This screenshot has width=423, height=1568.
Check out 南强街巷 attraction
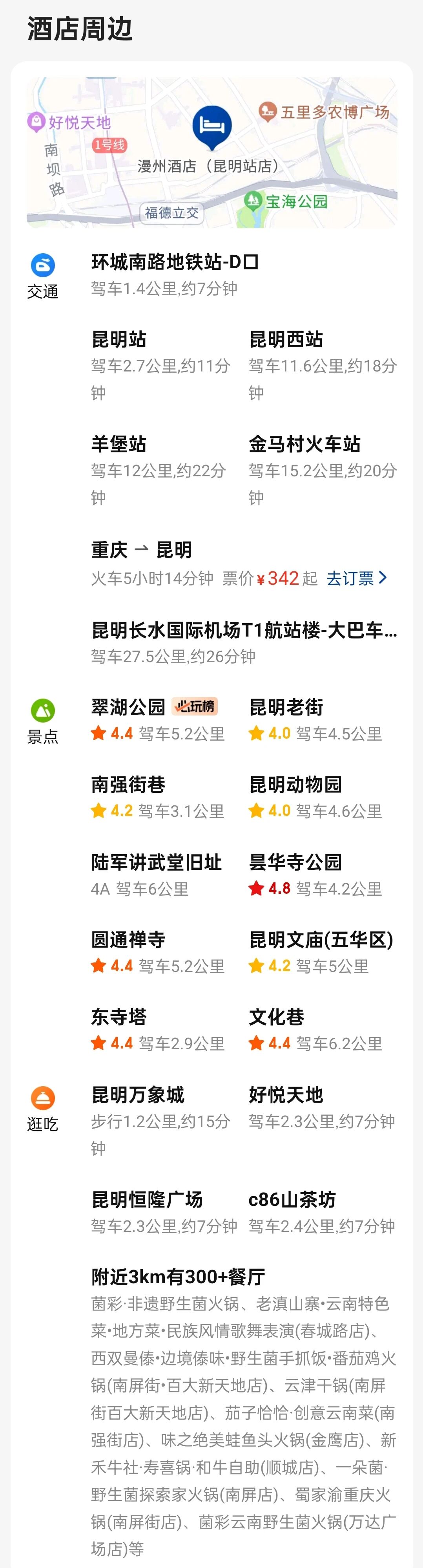click(x=128, y=785)
